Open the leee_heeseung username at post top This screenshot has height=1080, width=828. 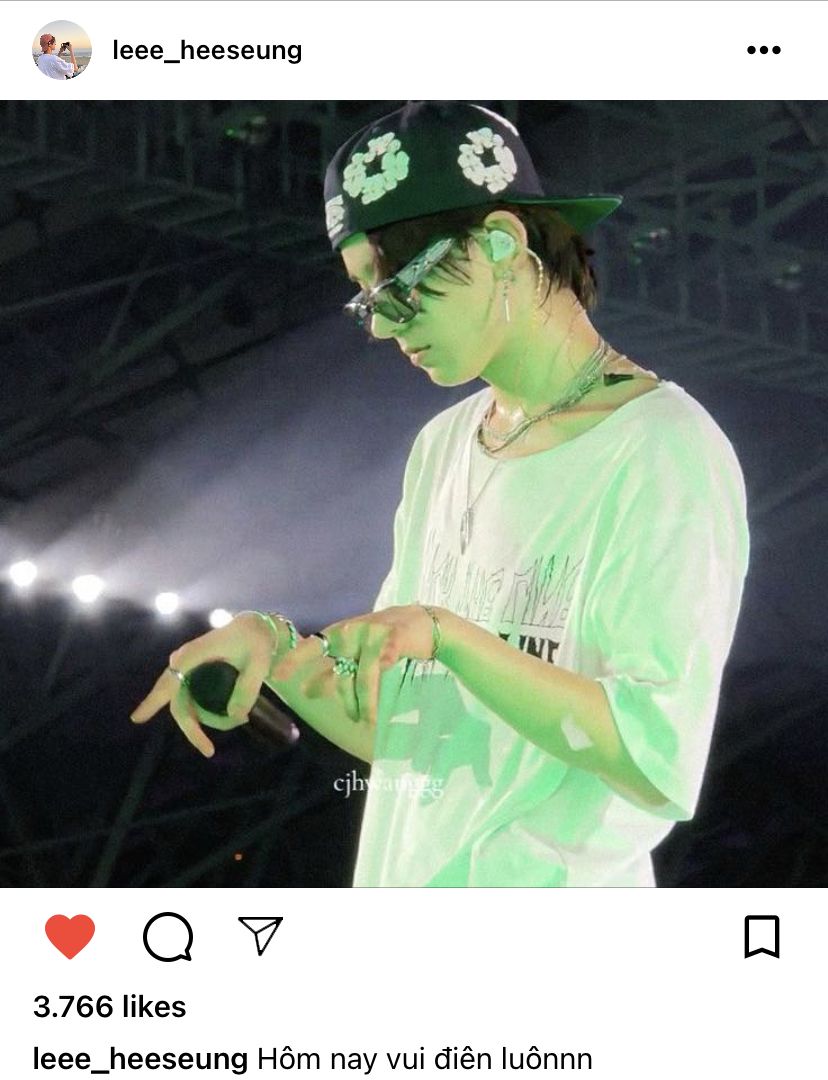tap(207, 50)
